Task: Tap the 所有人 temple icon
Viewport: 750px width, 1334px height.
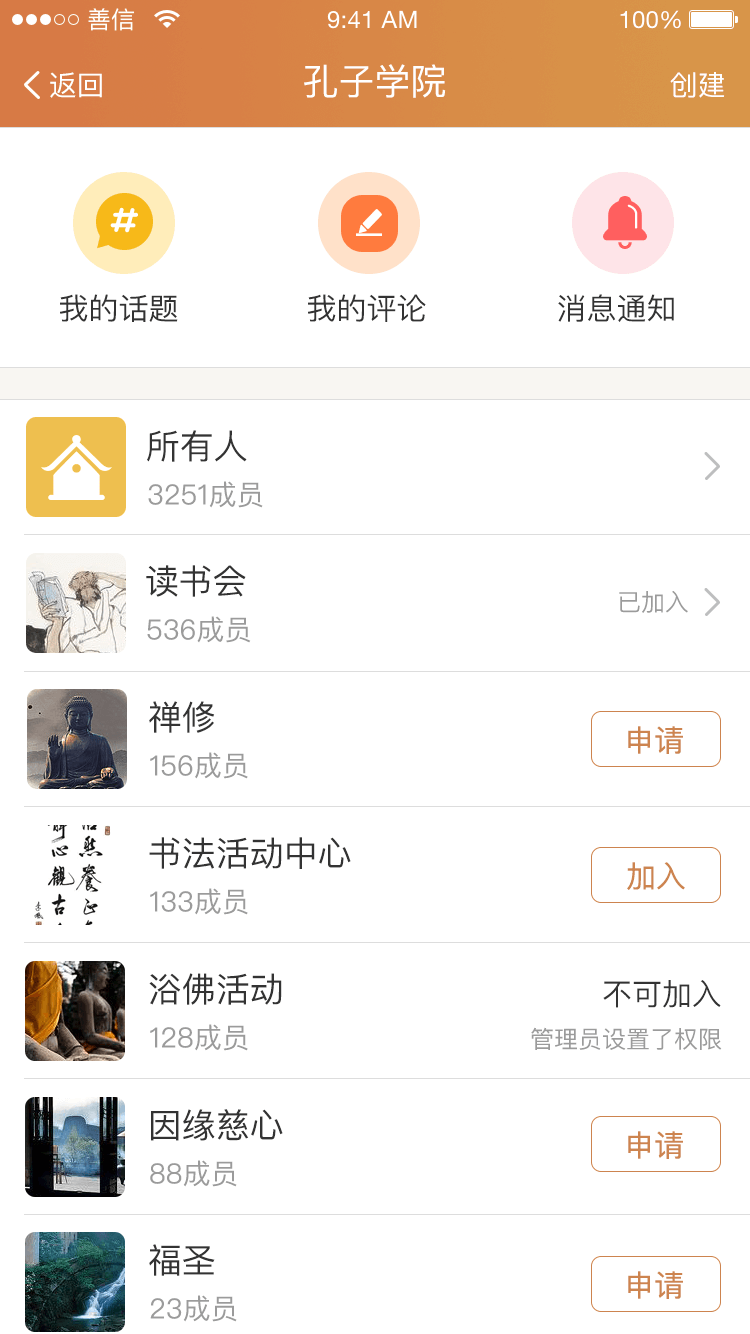Action: pyautogui.click(x=76, y=467)
